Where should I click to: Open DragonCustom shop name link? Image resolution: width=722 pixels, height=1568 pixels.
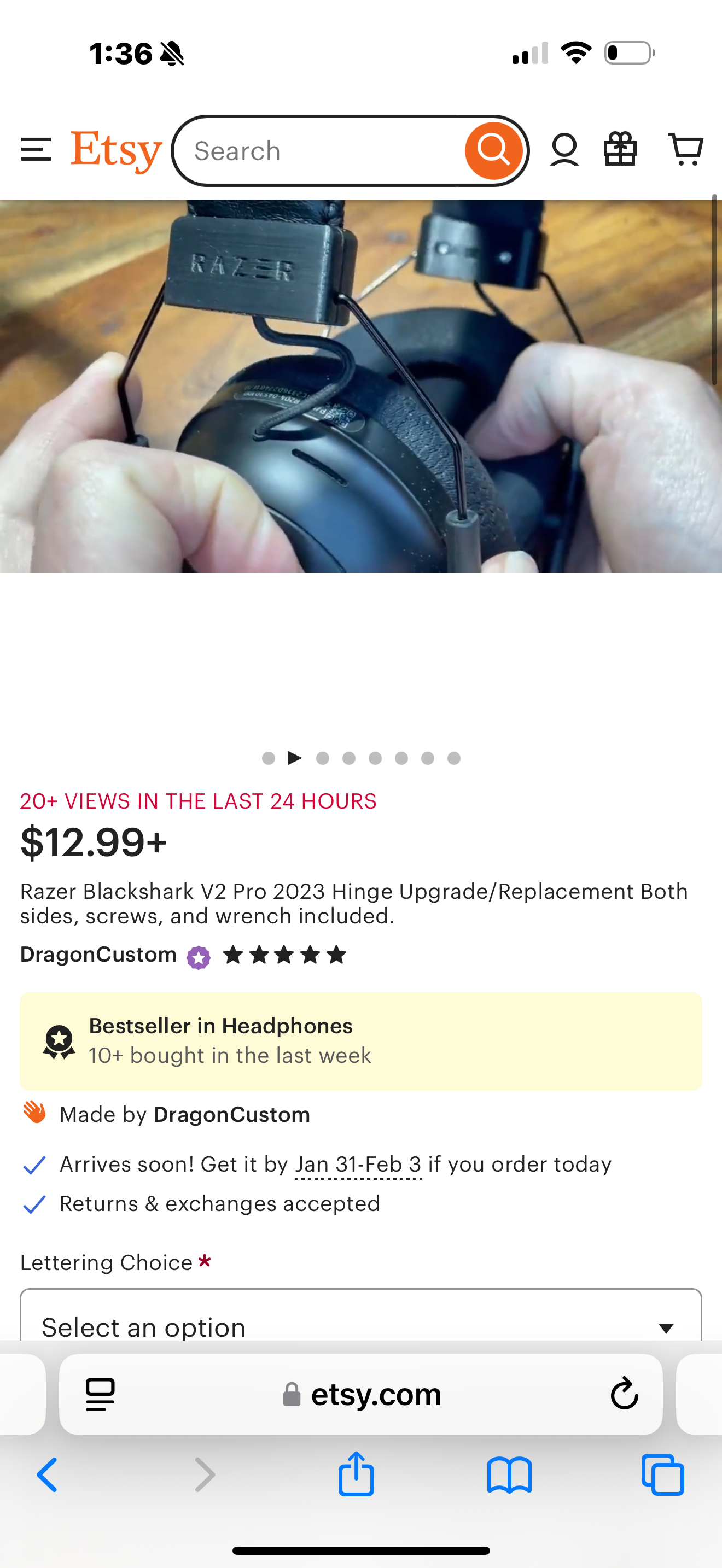click(98, 955)
